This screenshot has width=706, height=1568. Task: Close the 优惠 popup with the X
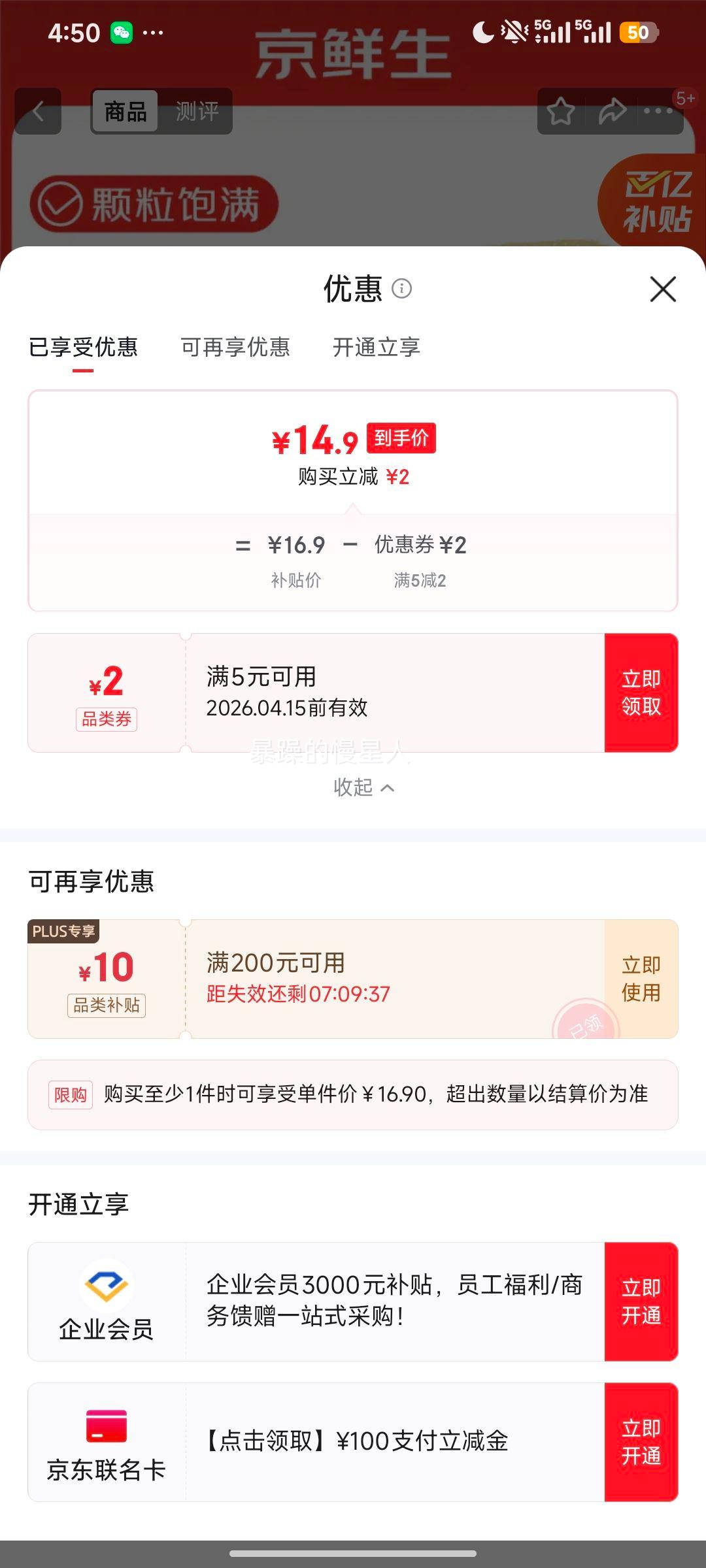[x=663, y=289]
